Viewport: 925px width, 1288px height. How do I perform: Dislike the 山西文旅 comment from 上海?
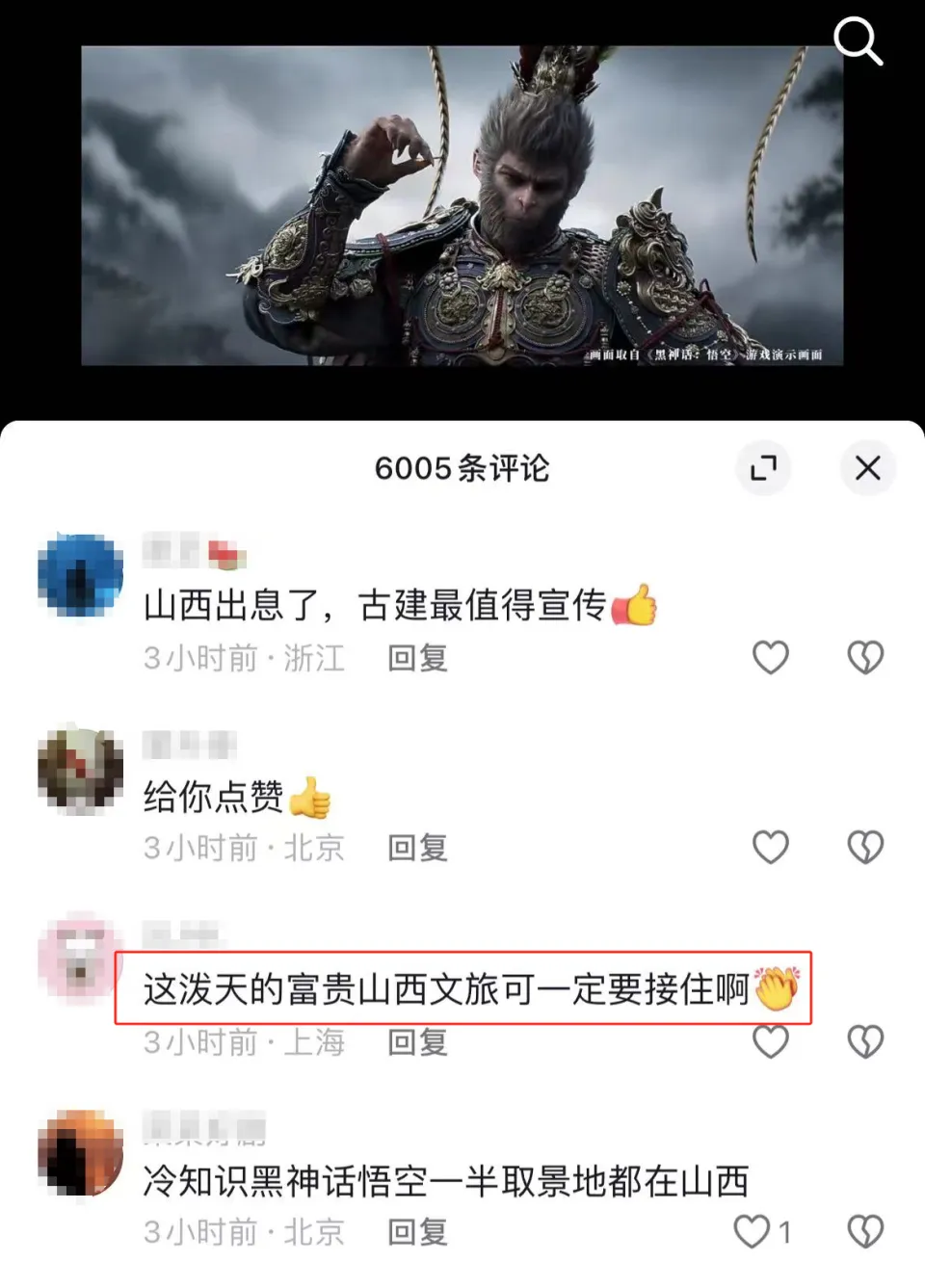pos(864,1042)
